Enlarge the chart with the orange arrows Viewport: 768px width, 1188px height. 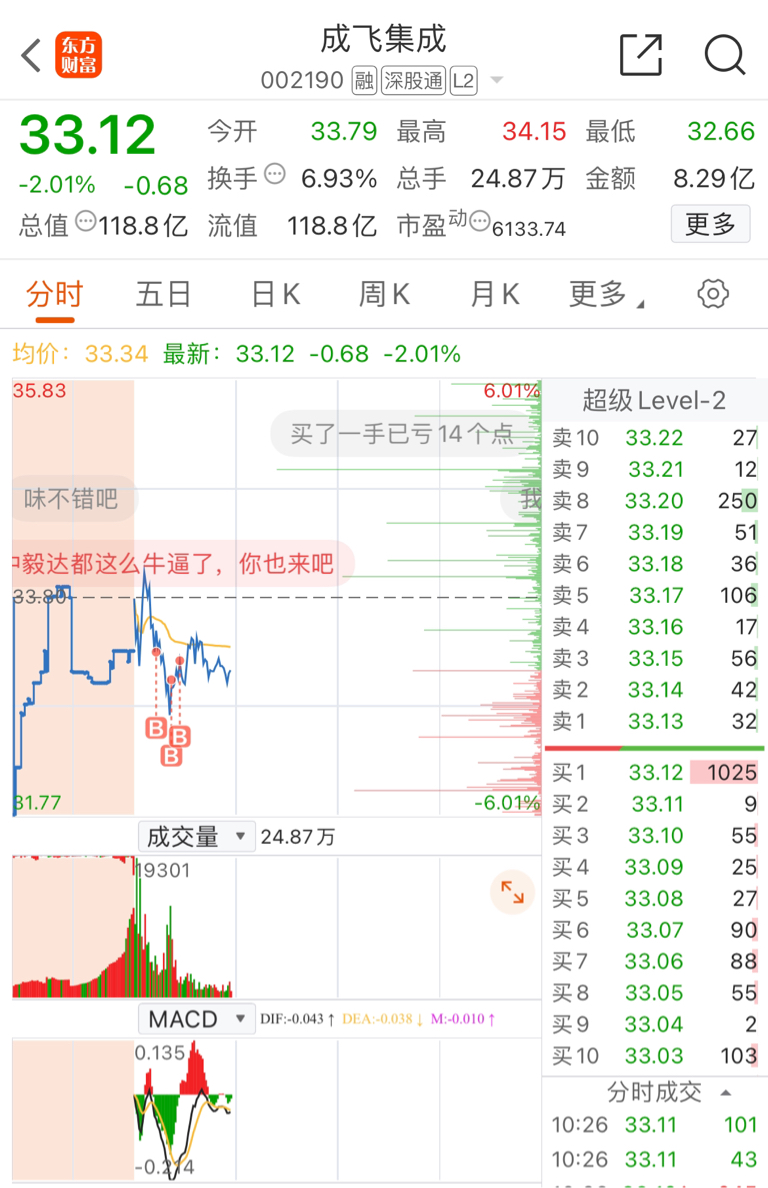tap(513, 892)
